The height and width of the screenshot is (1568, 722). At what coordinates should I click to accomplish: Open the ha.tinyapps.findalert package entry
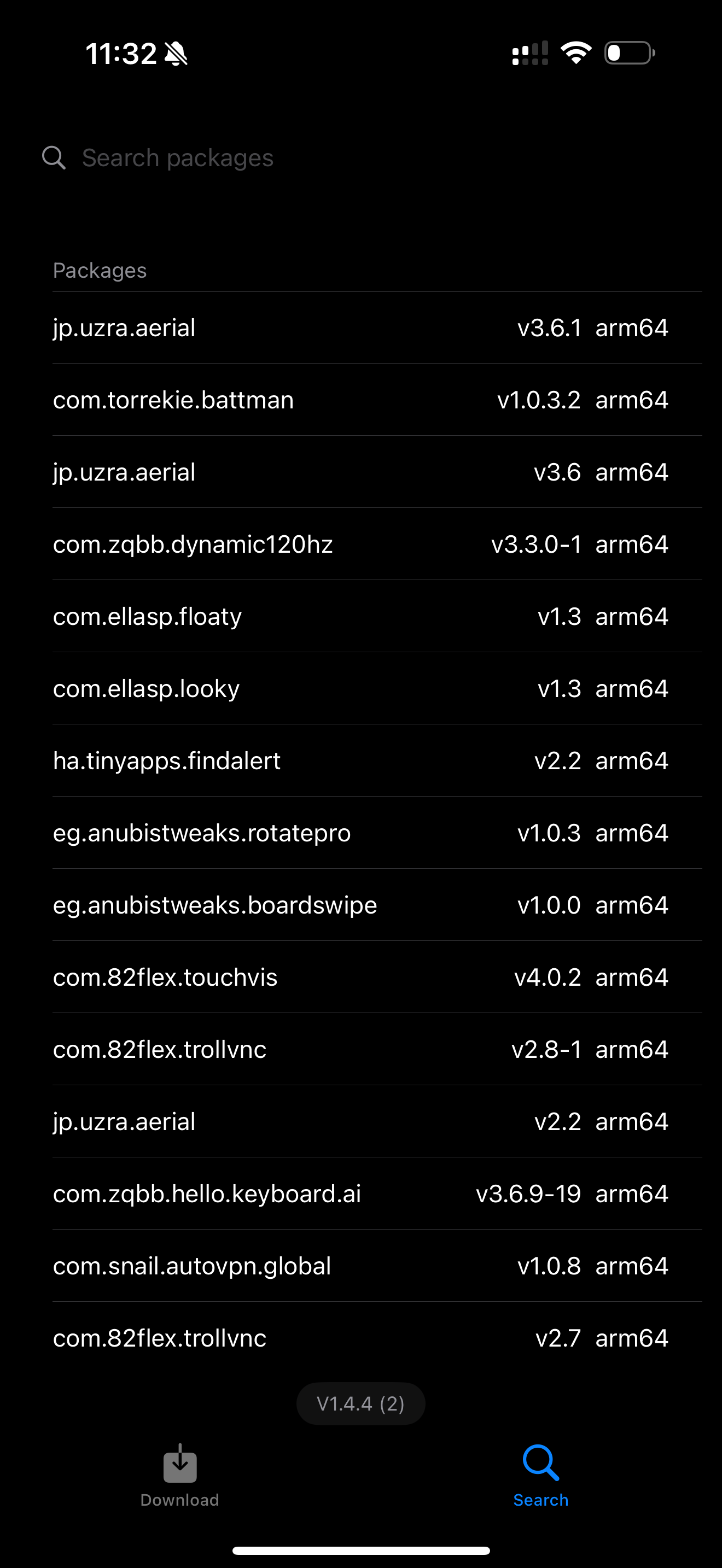pyautogui.click(x=360, y=761)
